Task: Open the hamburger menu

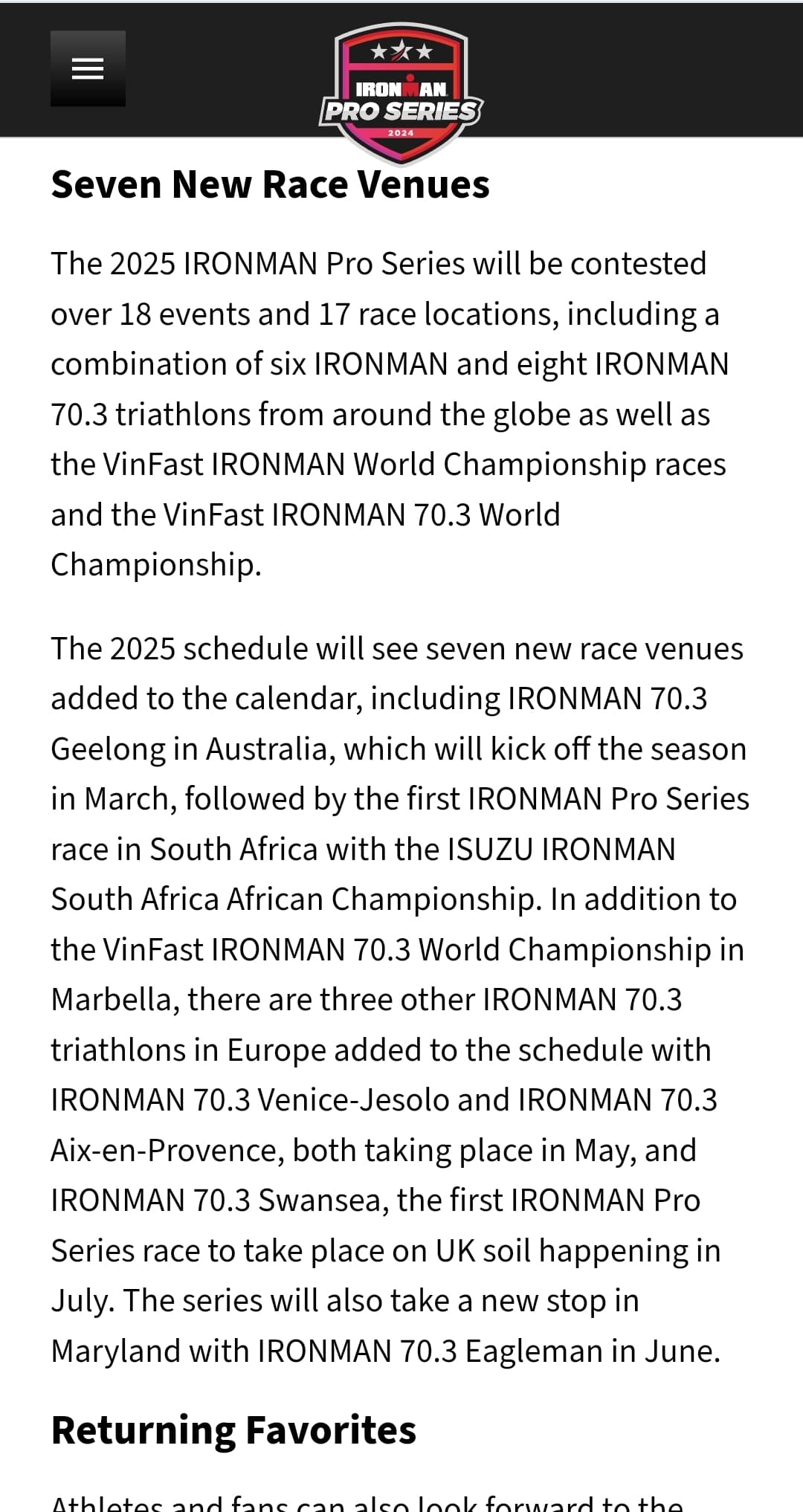Action: click(x=88, y=68)
